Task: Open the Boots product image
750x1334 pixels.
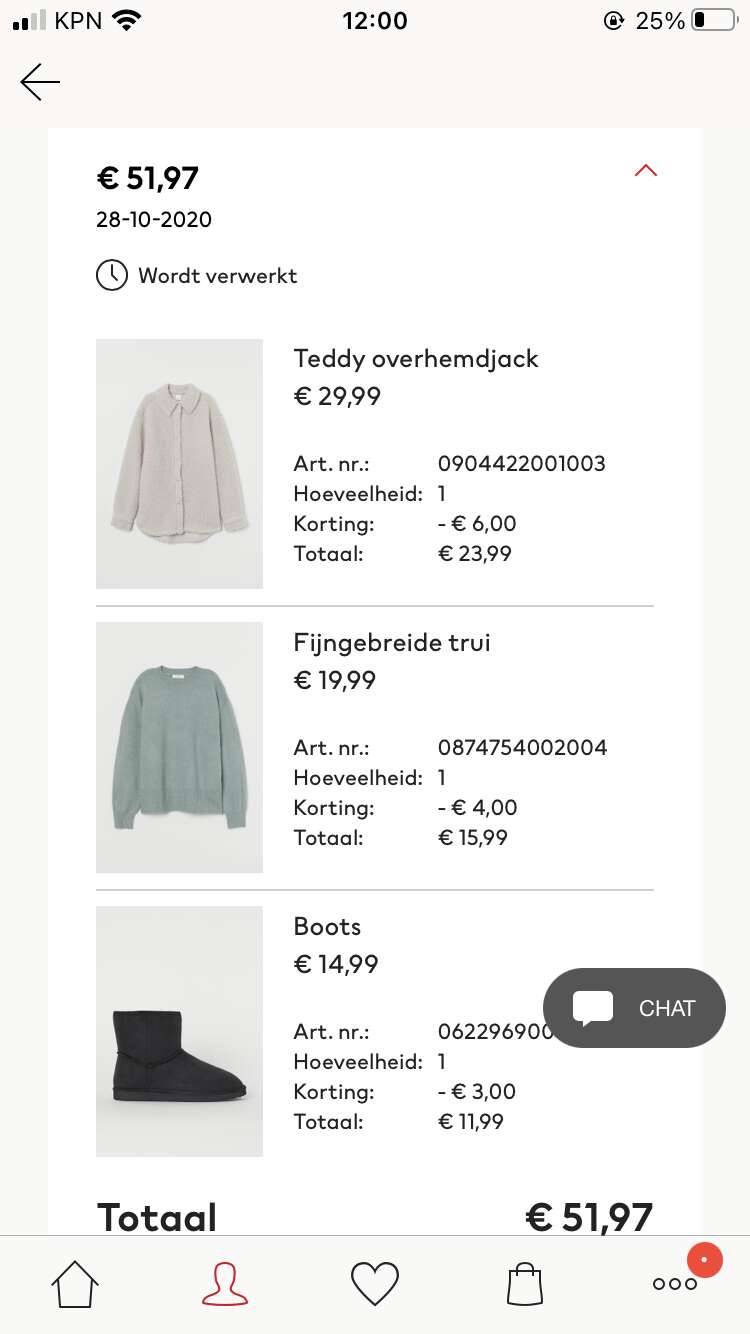Action: [x=179, y=1031]
